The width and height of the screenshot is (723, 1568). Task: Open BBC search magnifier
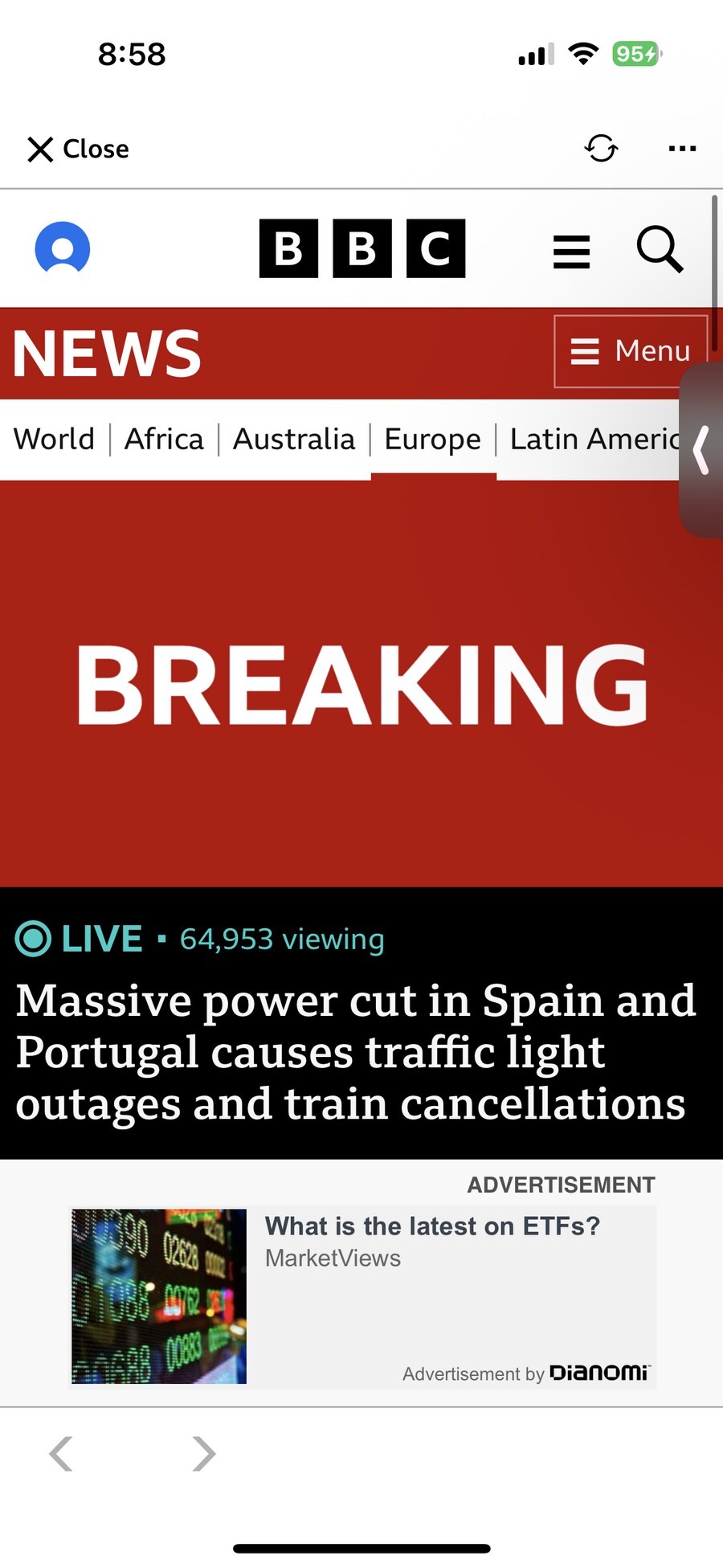[x=660, y=249]
